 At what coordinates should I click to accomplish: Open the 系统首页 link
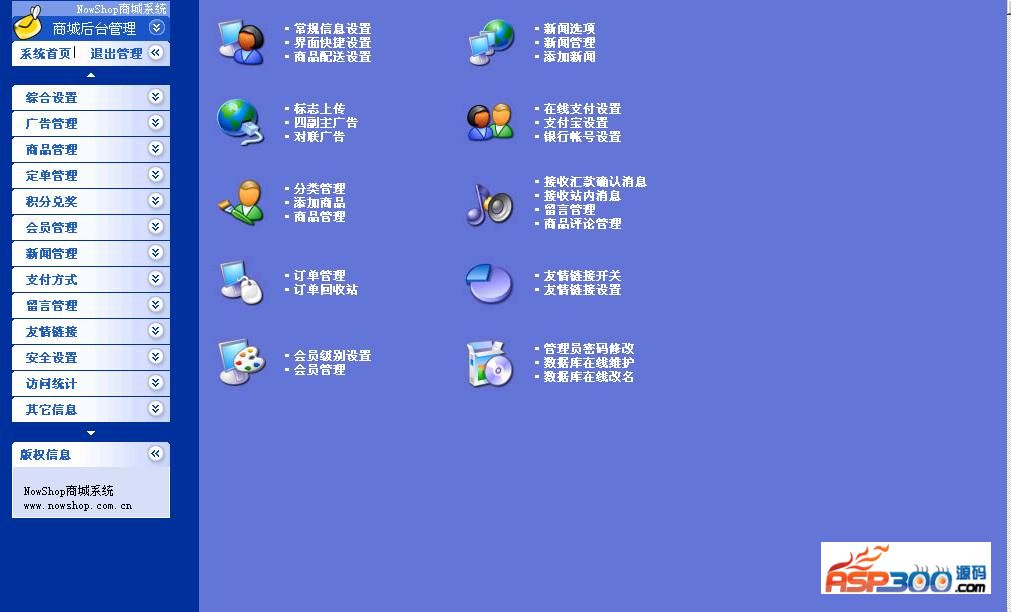(x=46, y=54)
